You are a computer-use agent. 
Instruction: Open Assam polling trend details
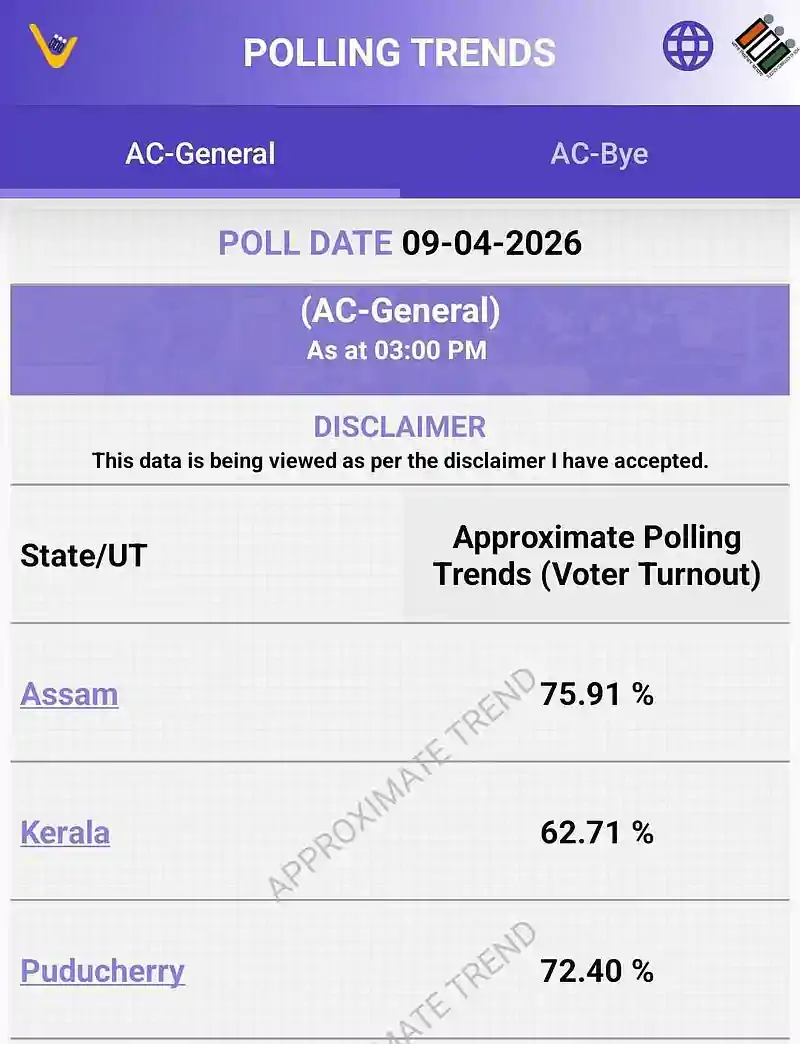(69, 694)
